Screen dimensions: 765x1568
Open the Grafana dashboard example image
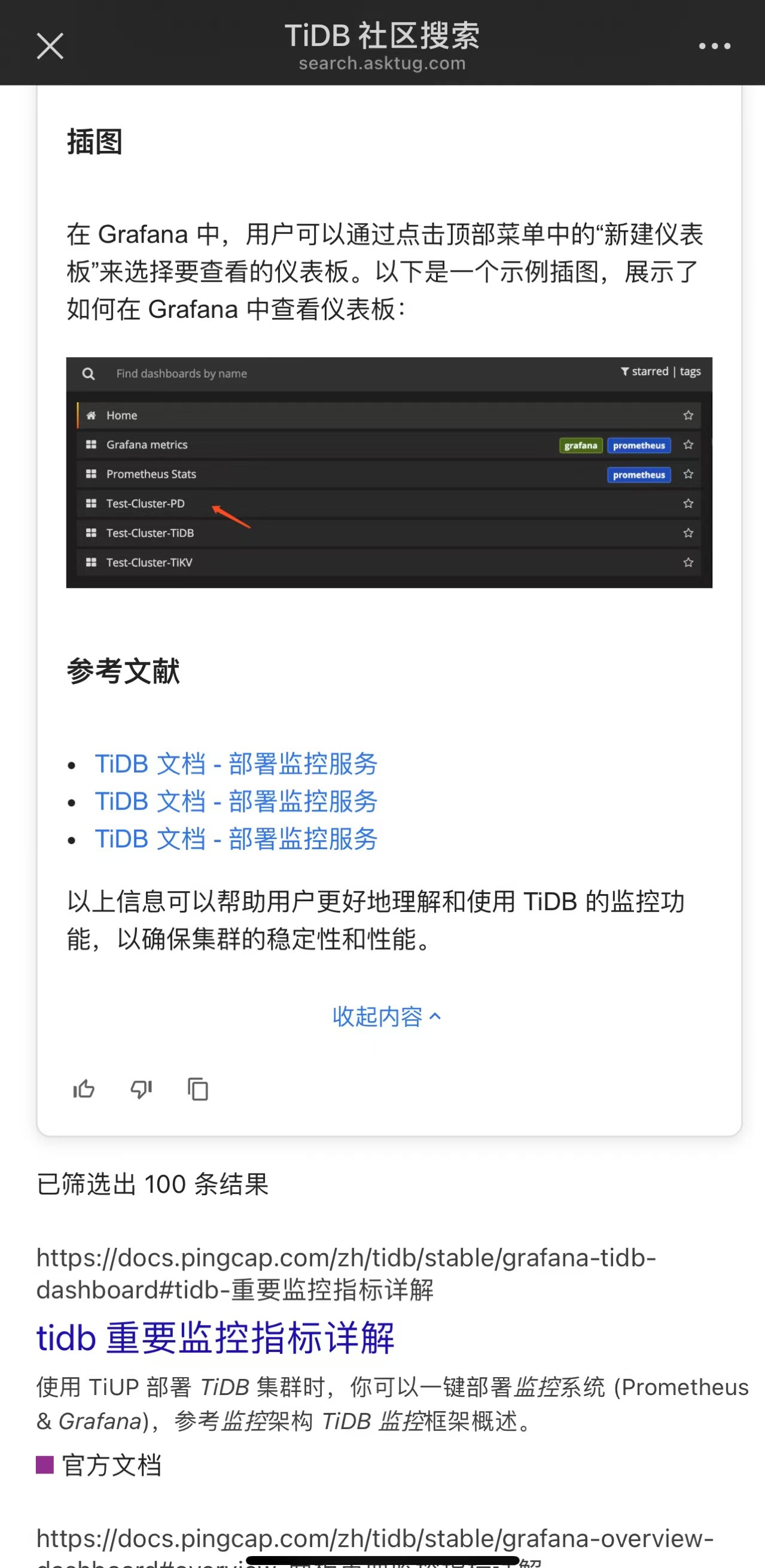pos(389,472)
